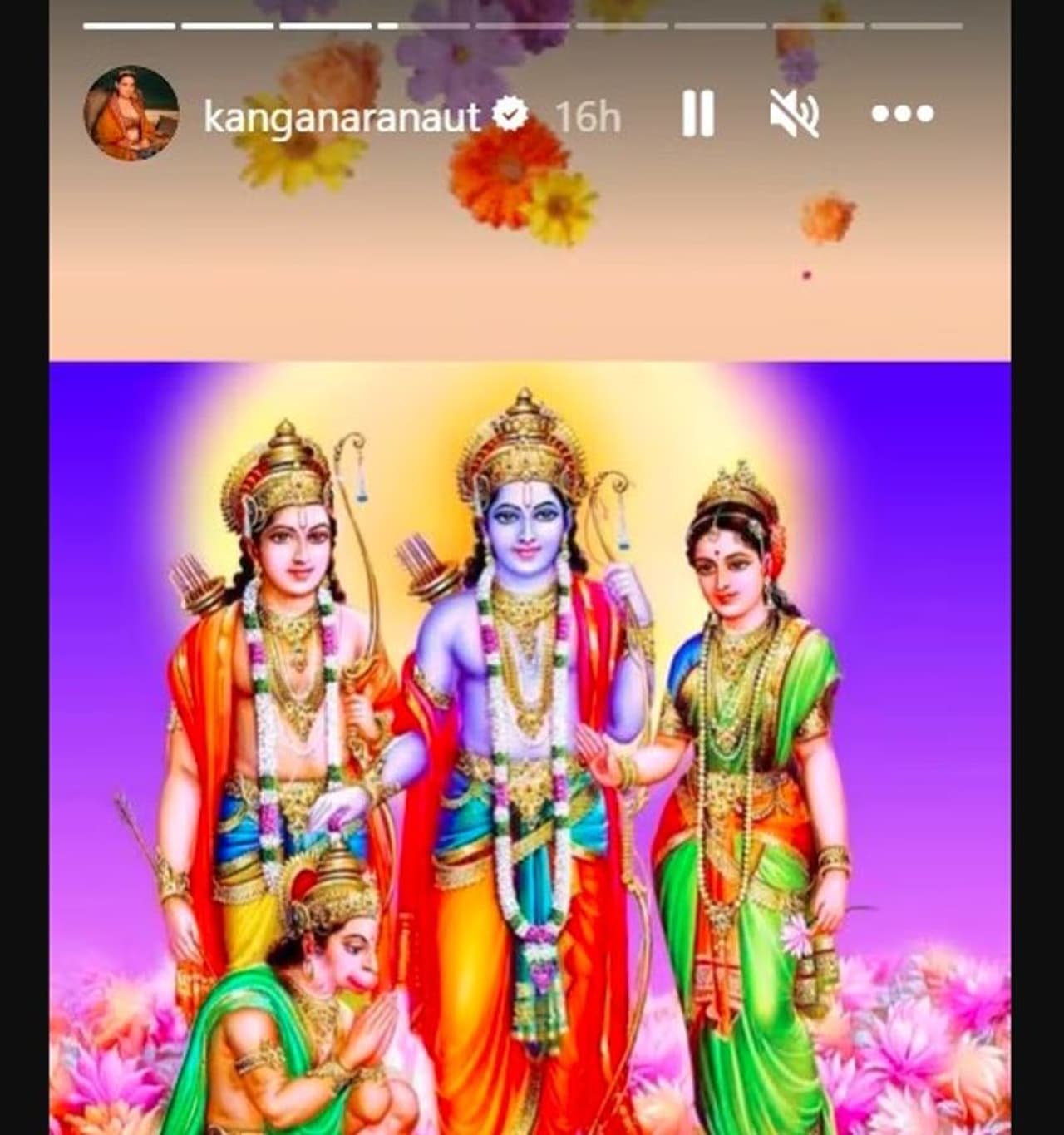
Task: Unmute the story audio
Action: point(794,114)
